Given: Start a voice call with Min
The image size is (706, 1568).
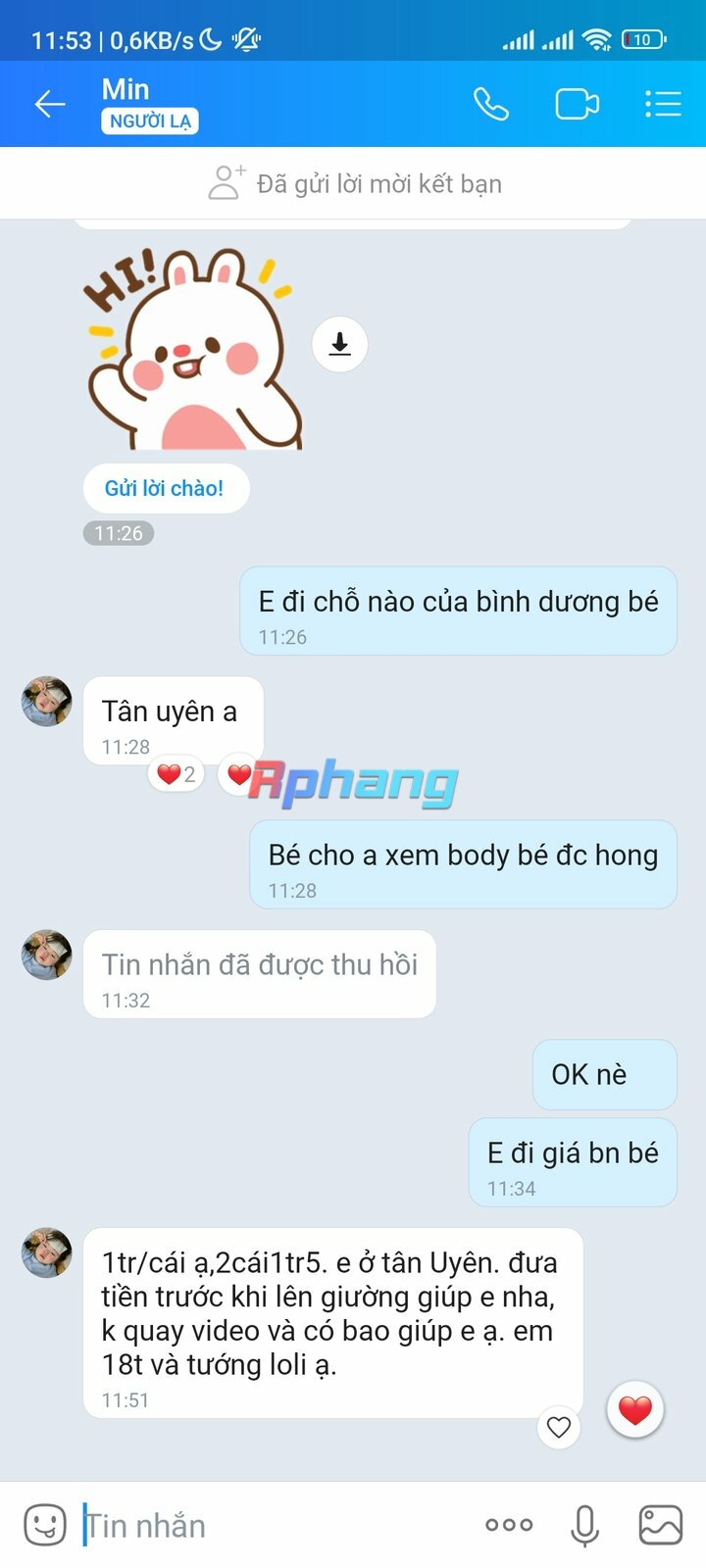Looking at the screenshot, I should tap(490, 104).
